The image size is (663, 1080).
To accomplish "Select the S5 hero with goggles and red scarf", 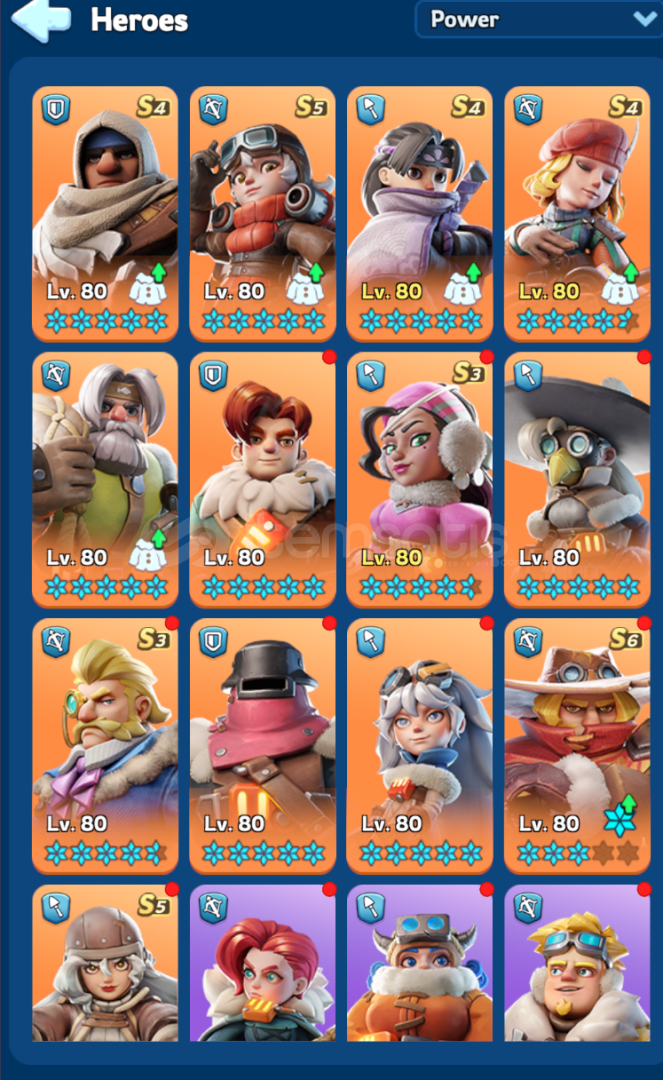I will tap(262, 213).
